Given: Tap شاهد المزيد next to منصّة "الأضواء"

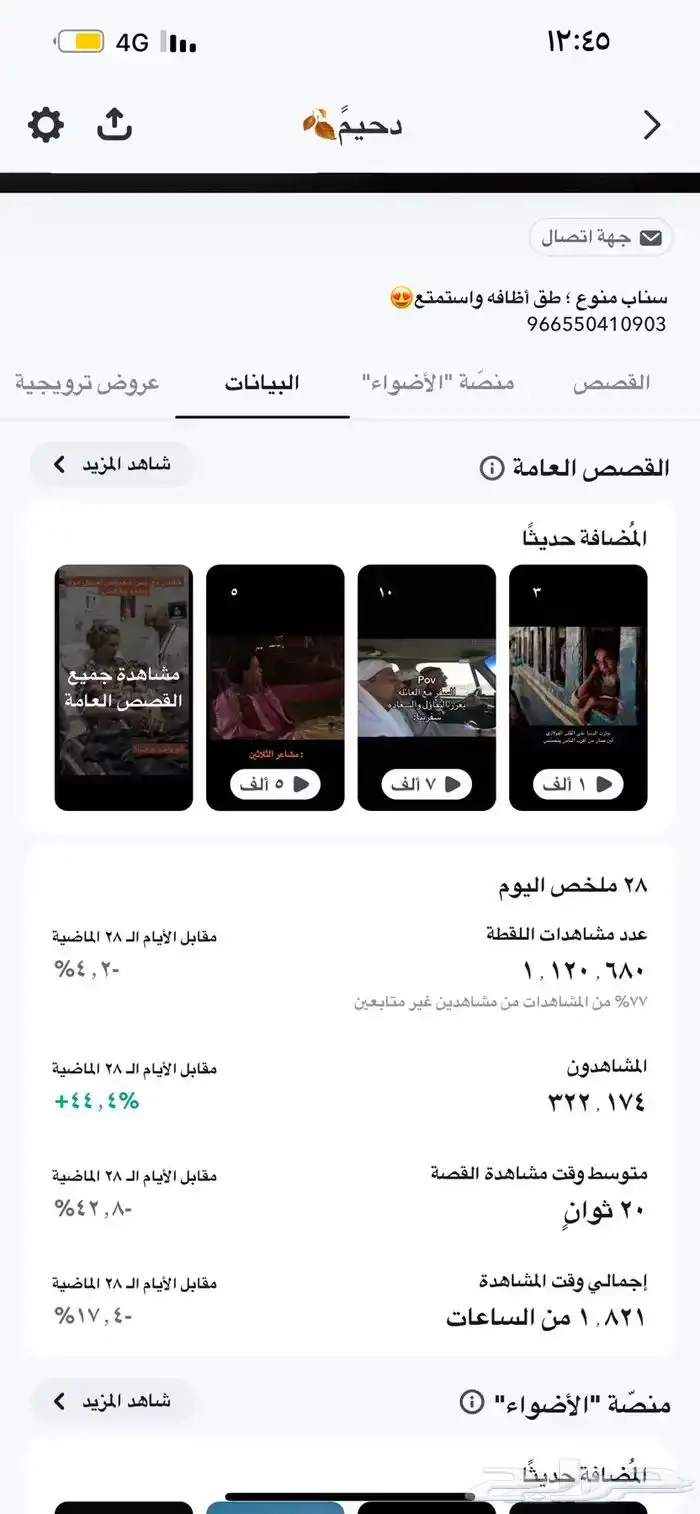Looking at the screenshot, I should click(x=111, y=1401).
